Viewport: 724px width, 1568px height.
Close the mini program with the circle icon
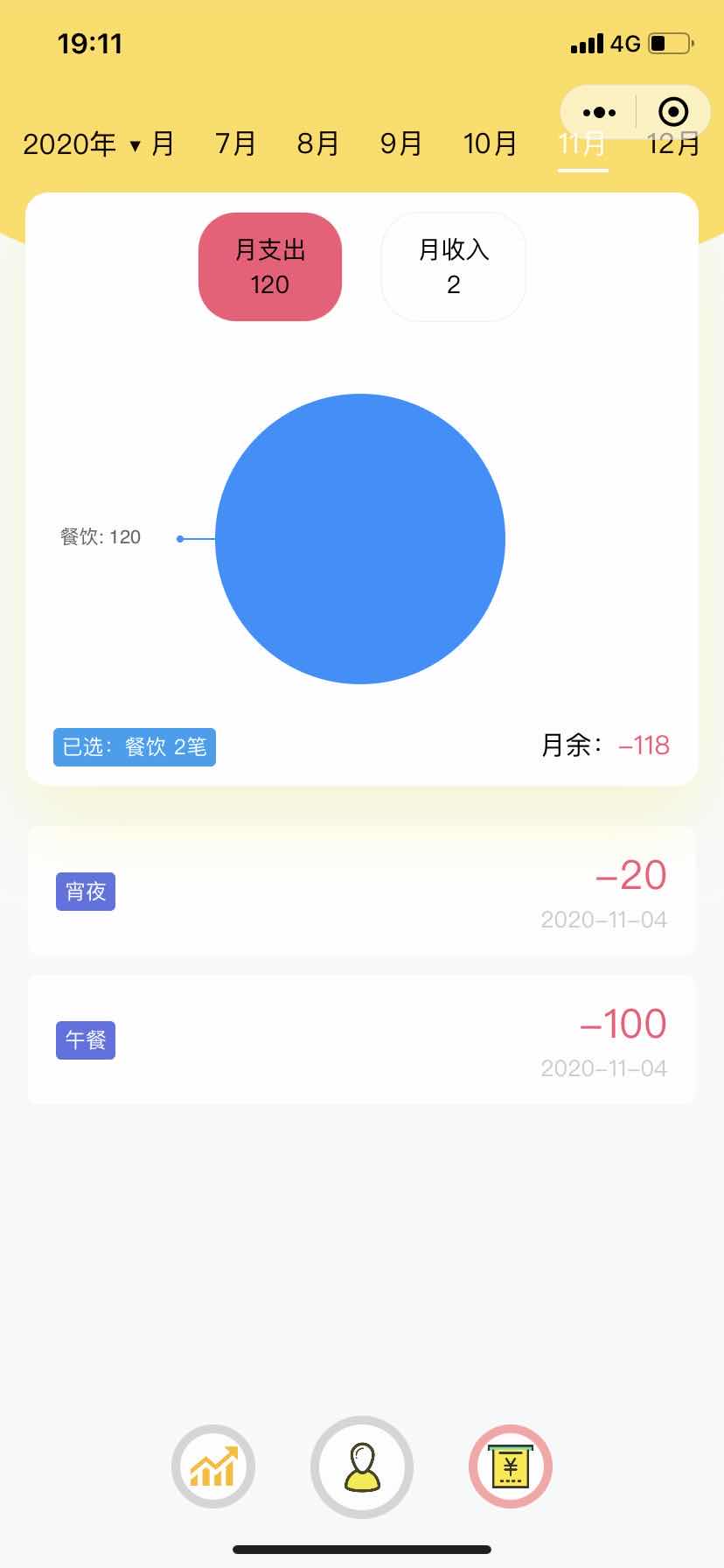click(x=672, y=113)
